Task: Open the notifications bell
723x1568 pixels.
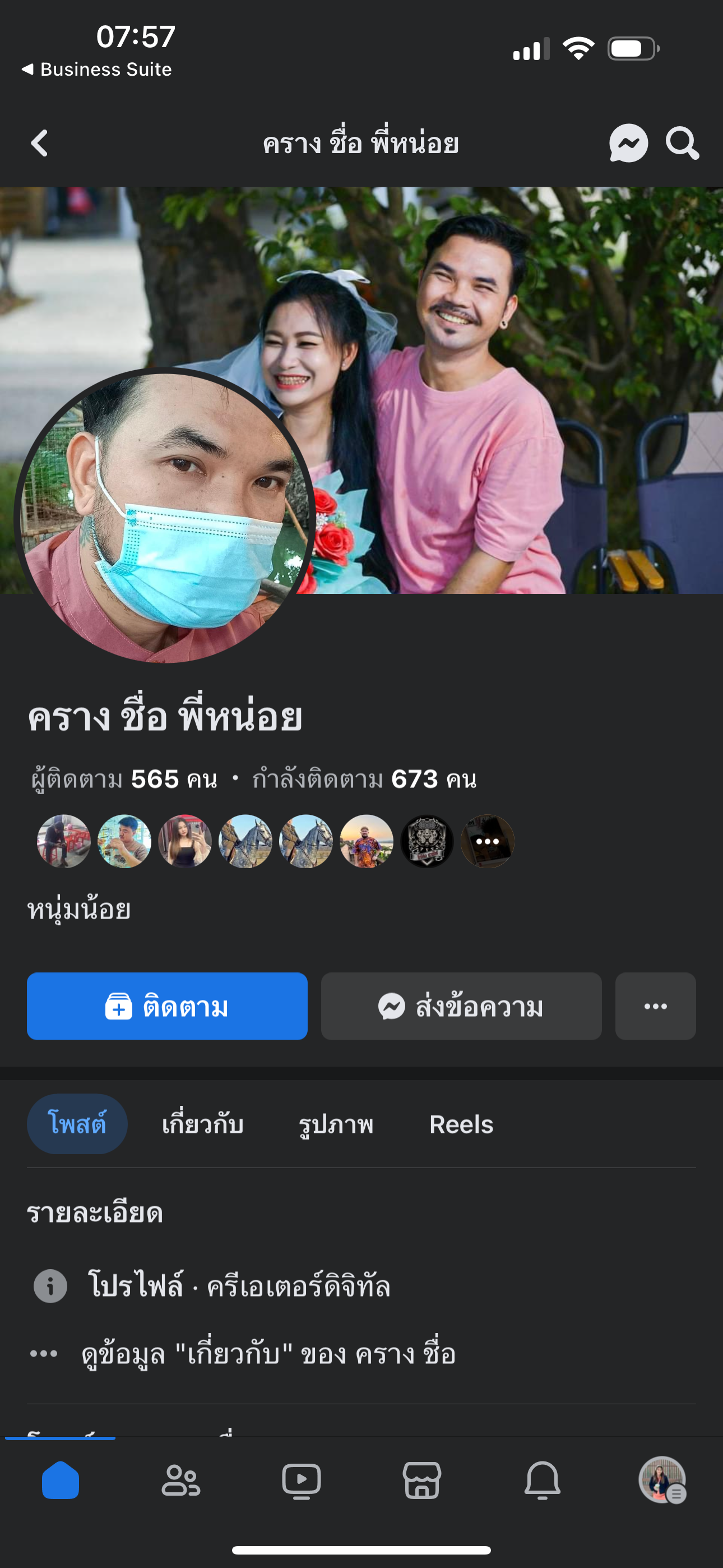Action: point(543,1480)
